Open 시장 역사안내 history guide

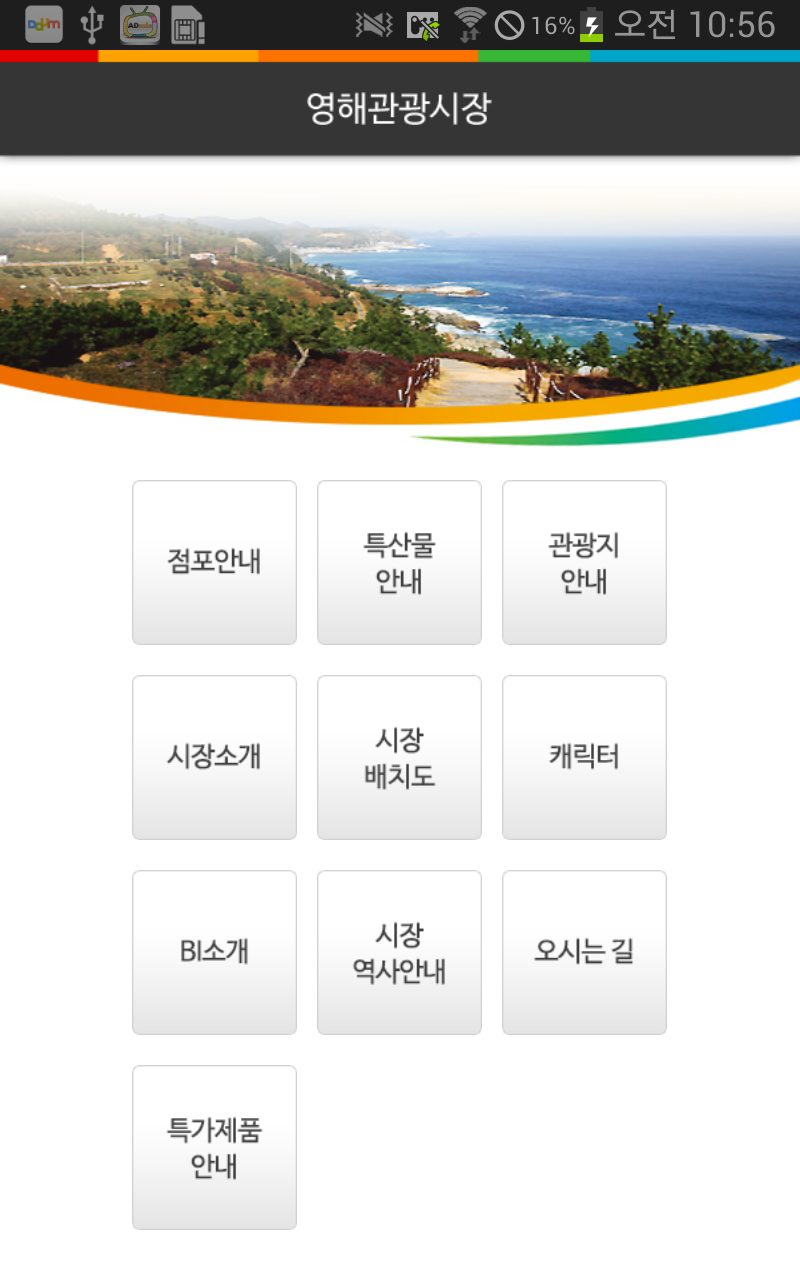399,952
